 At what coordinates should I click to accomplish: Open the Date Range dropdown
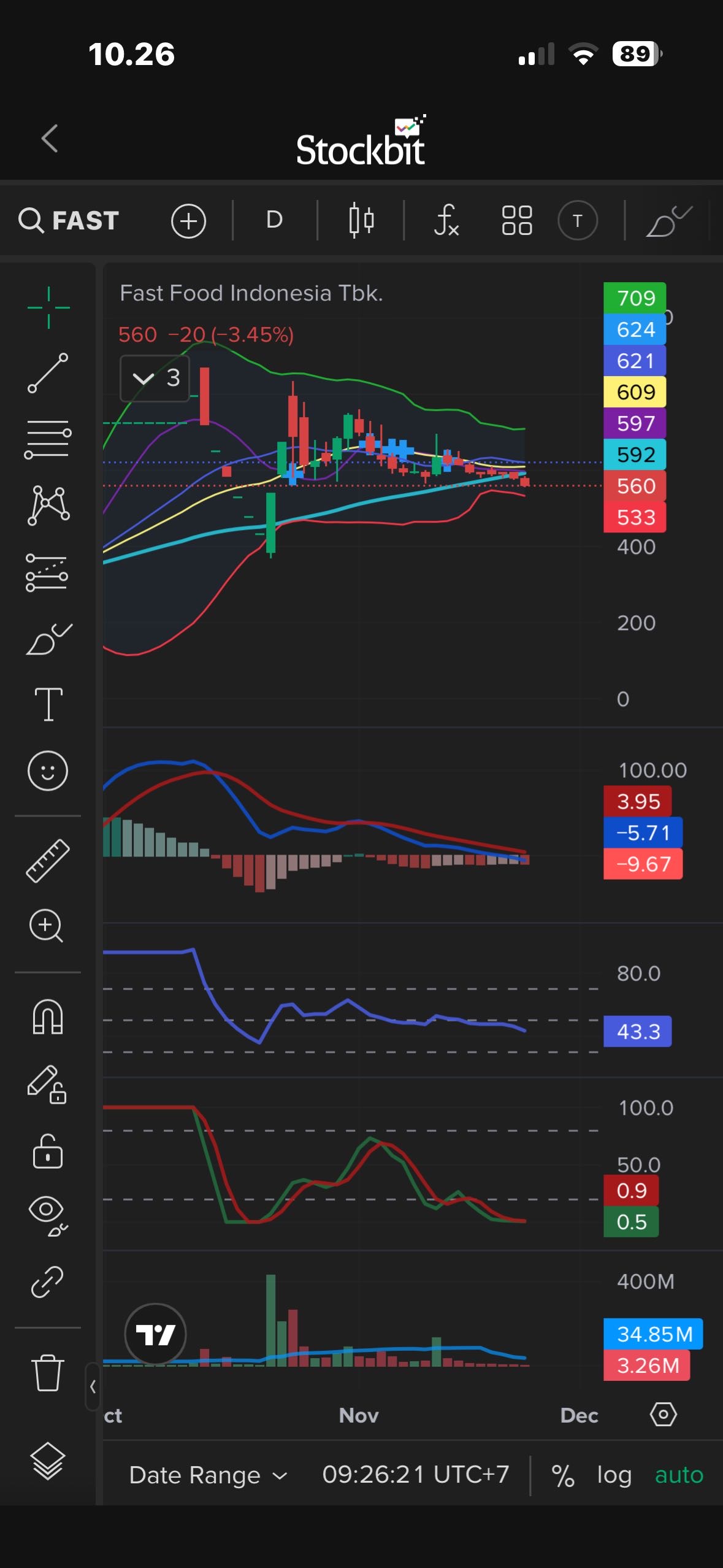208,1475
